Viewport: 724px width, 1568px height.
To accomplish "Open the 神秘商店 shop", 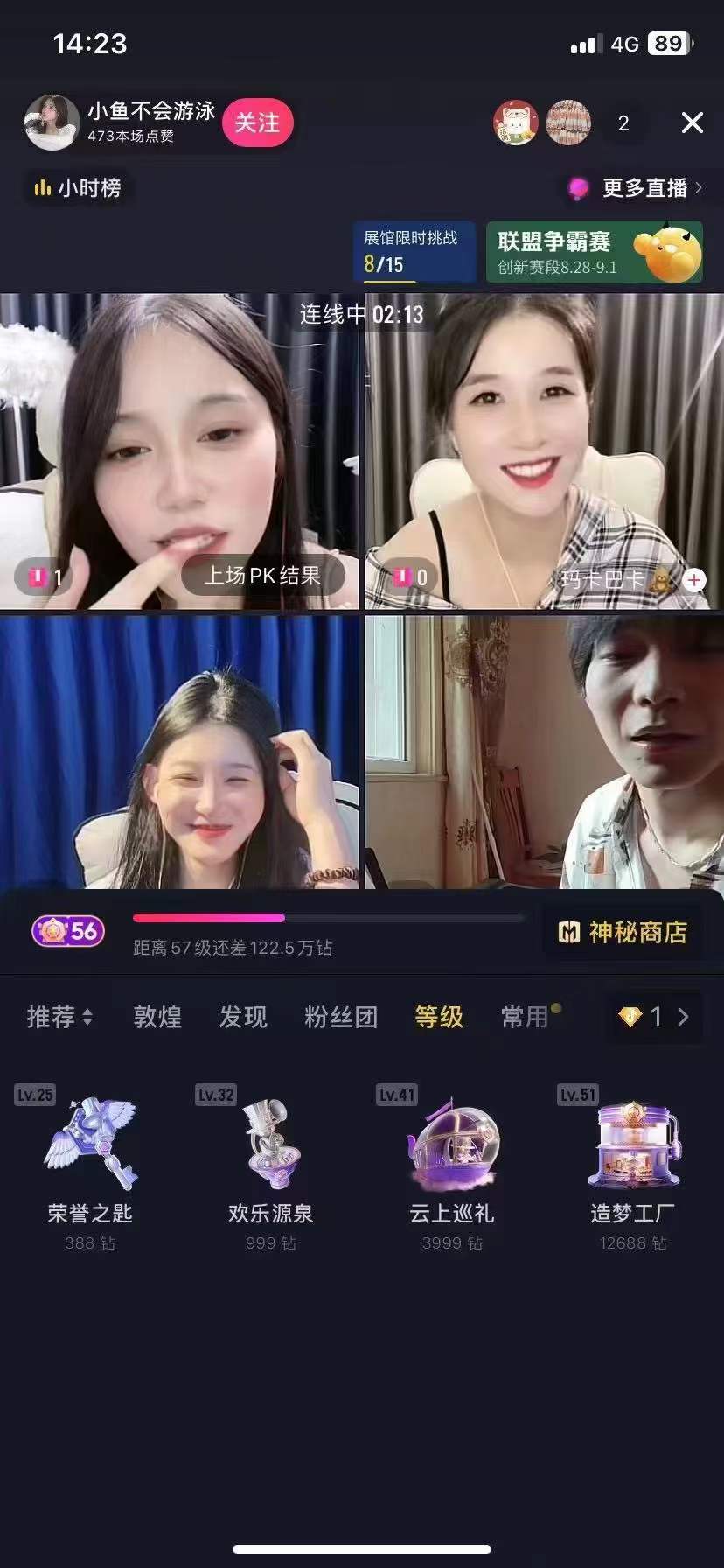I will coord(623,933).
